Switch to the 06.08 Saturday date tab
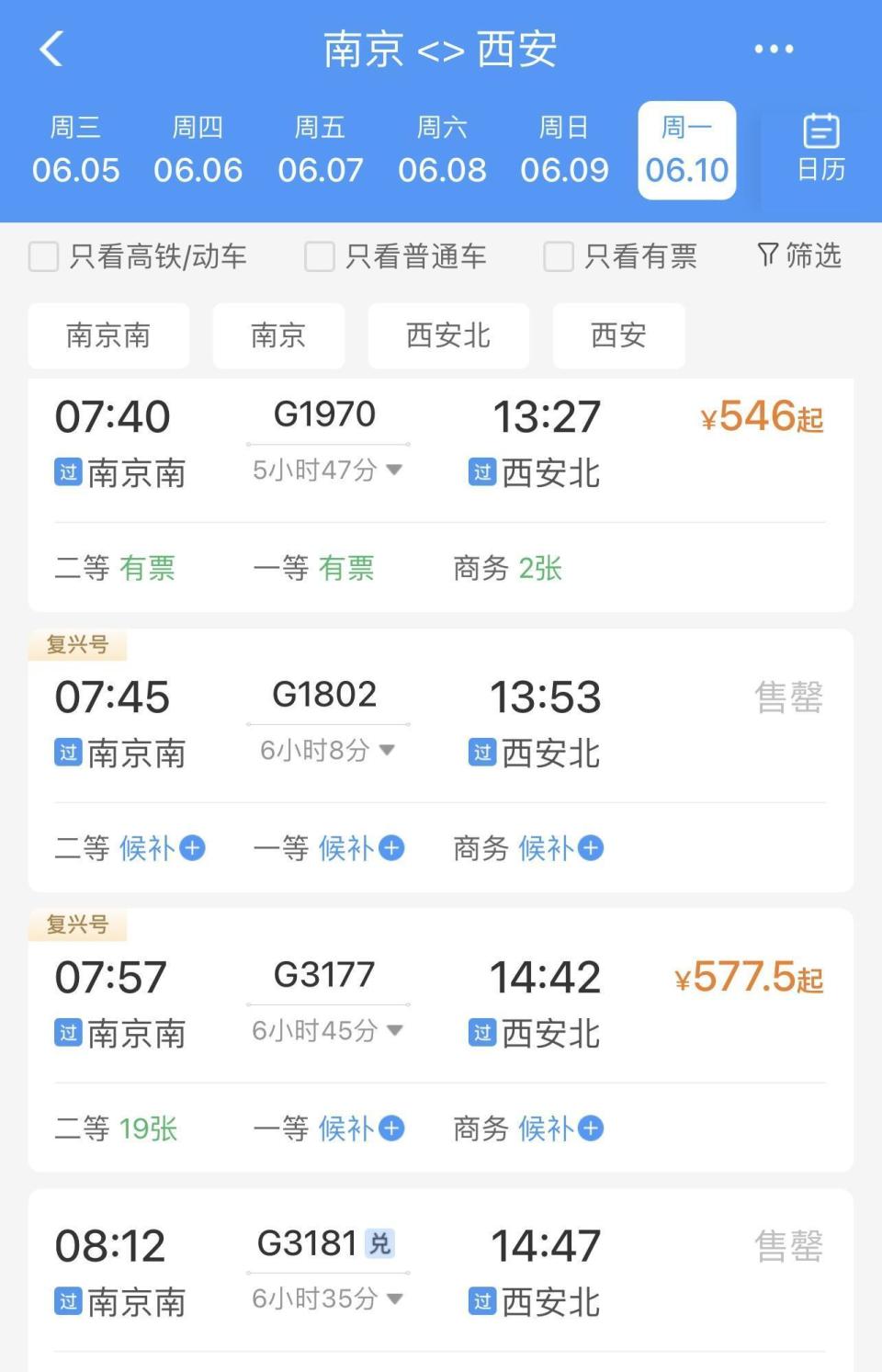 pyautogui.click(x=444, y=150)
